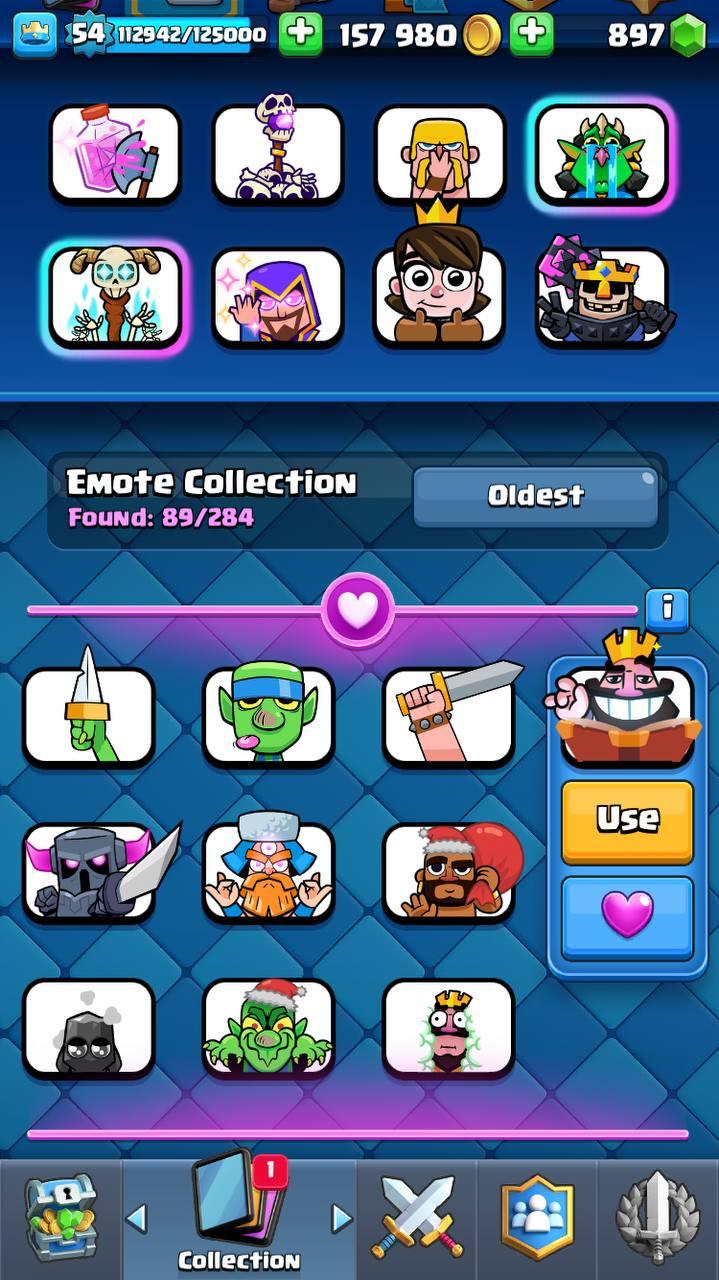719x1280 pixels.
Task: Tap the barbarian deck emote slot
Action: click(x=439, y=155)
